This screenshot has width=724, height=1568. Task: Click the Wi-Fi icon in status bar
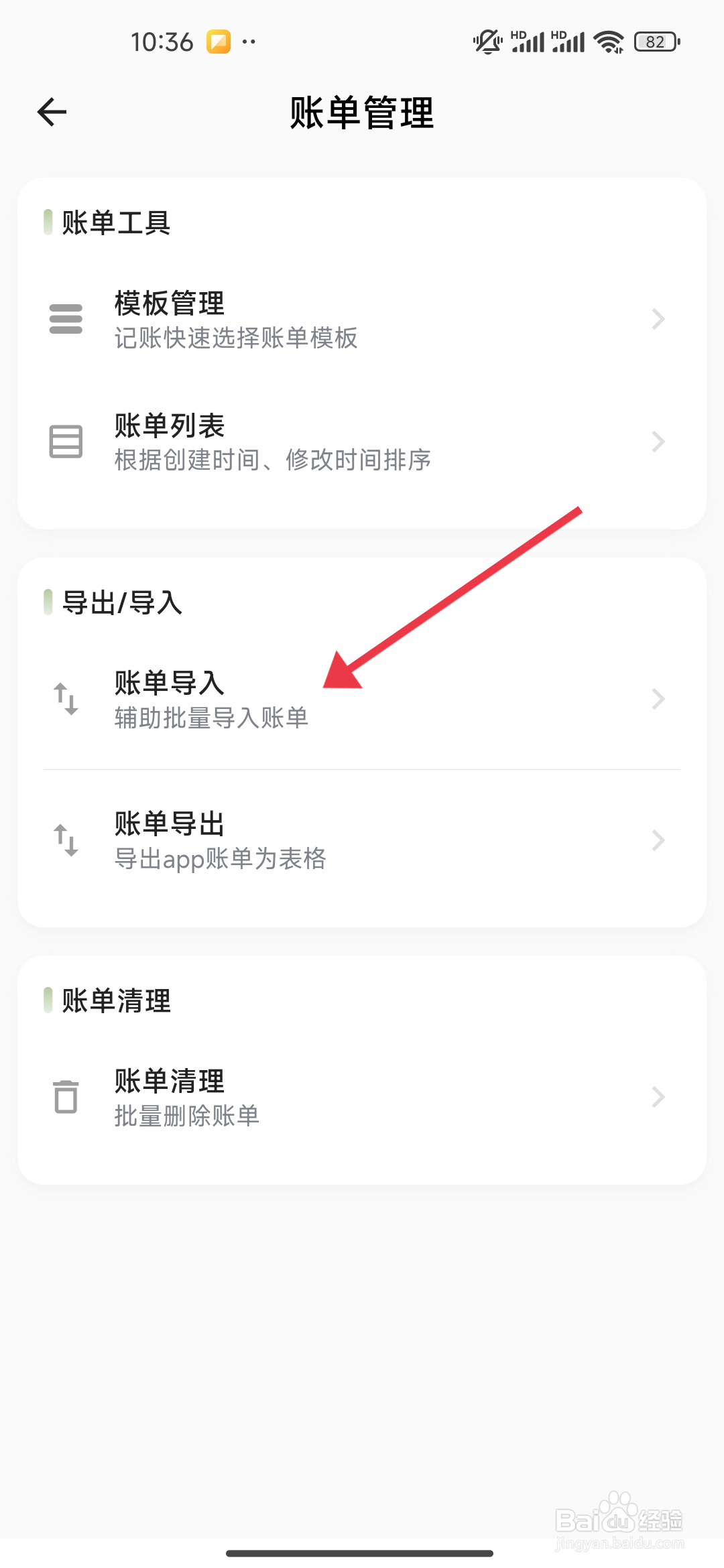(607, 42)
